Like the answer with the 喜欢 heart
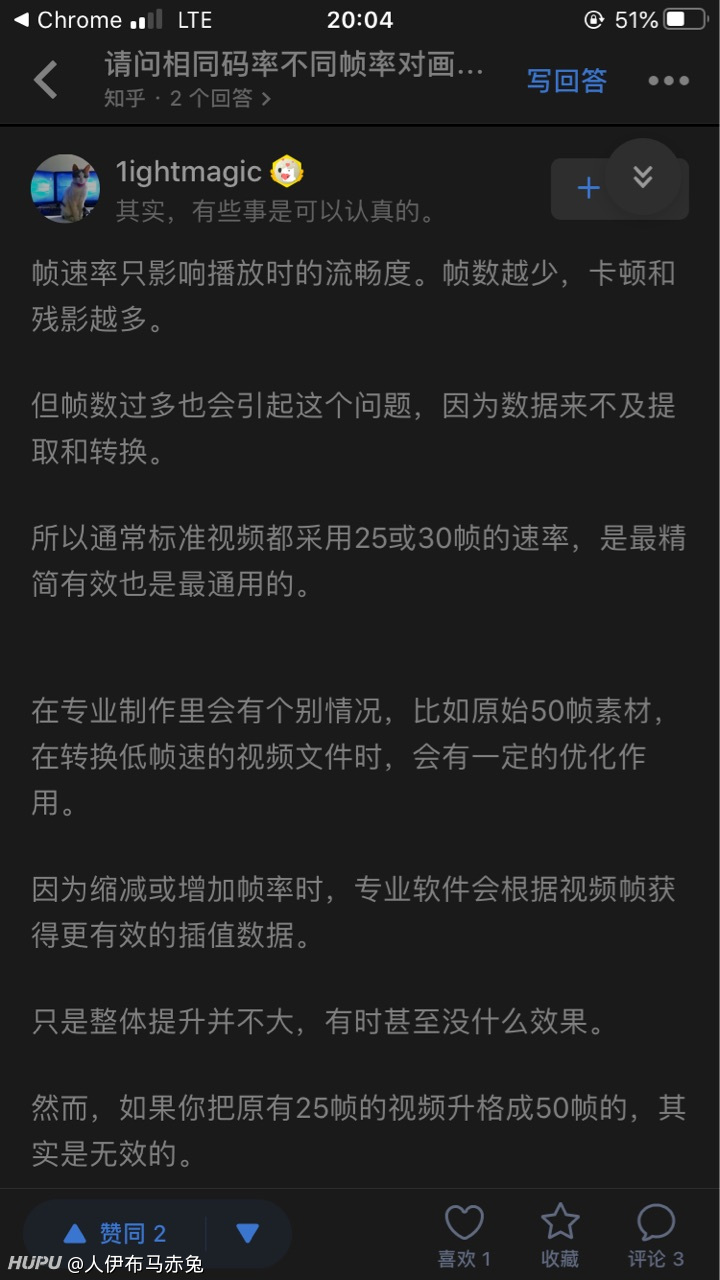 click(464, 1236)
